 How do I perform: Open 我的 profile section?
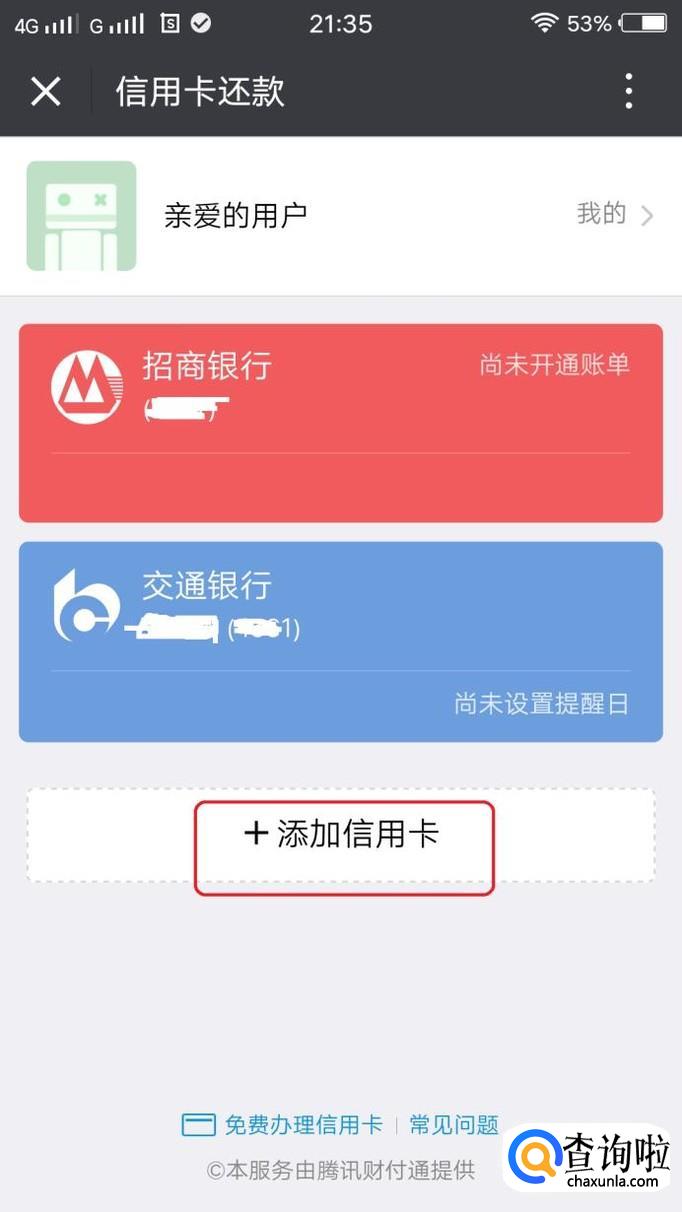point(614,214)
